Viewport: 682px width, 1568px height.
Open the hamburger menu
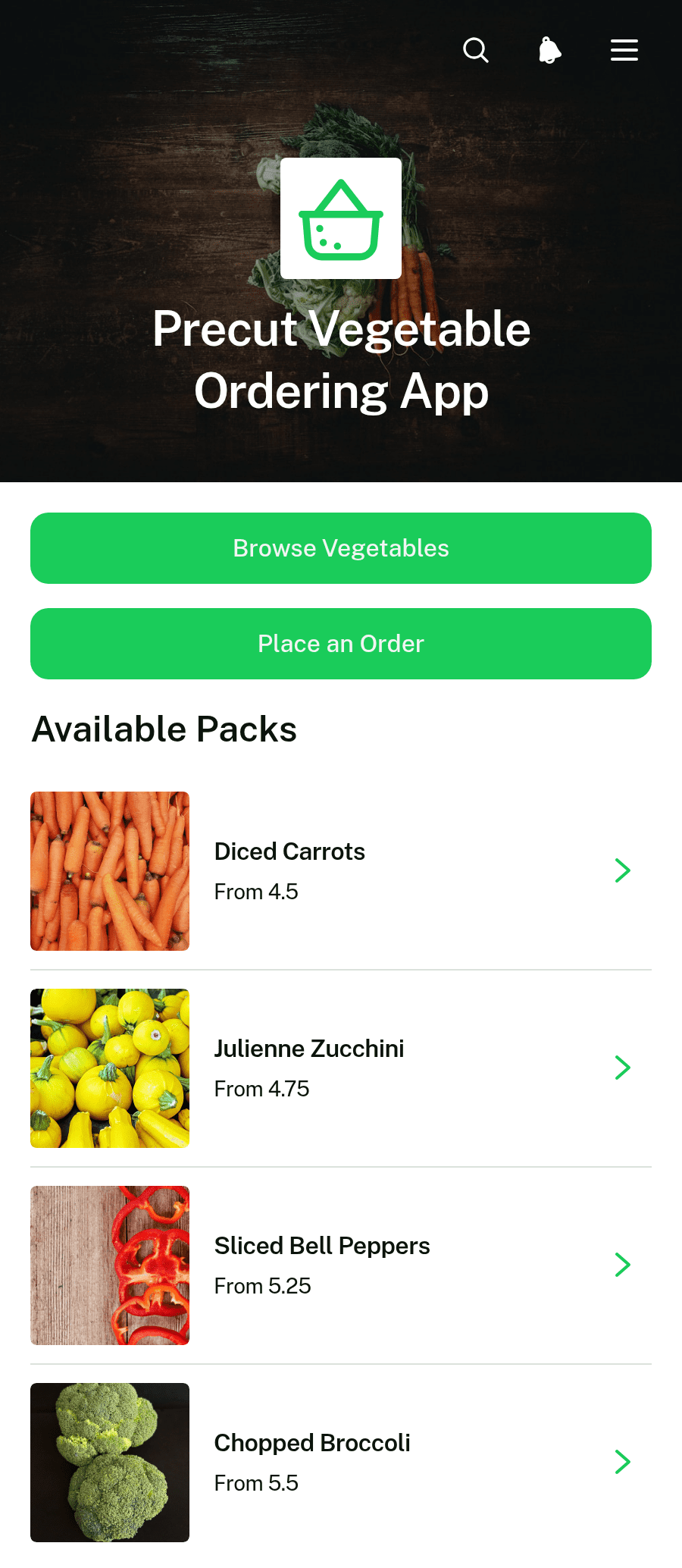pyautogui.click(x=624, y=51)
